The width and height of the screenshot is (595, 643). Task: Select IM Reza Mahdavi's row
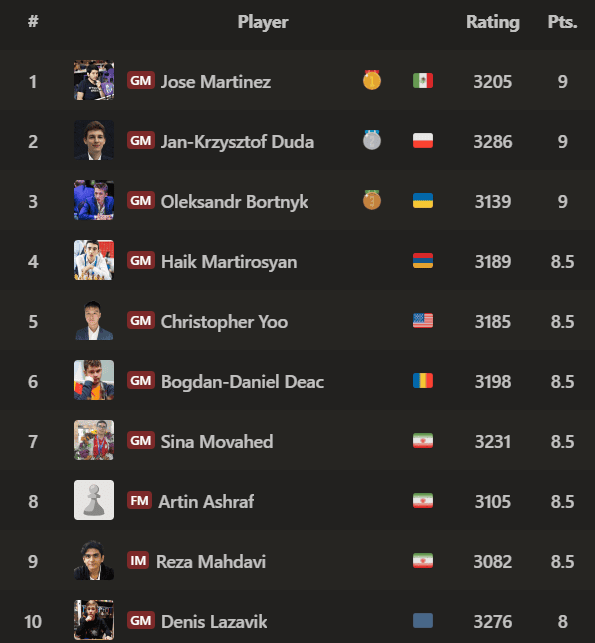coord(297,560)
